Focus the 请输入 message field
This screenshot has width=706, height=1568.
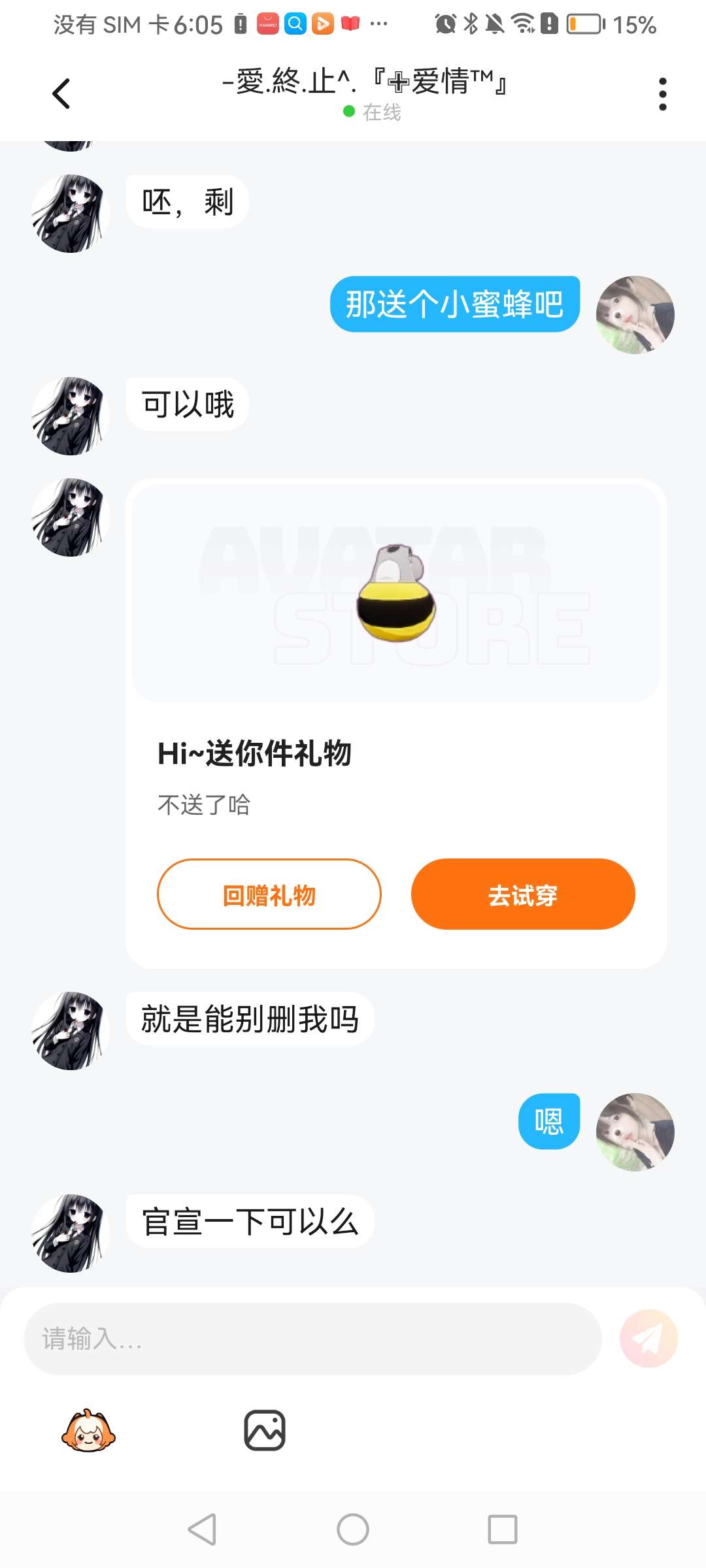tap(312, 1339)
